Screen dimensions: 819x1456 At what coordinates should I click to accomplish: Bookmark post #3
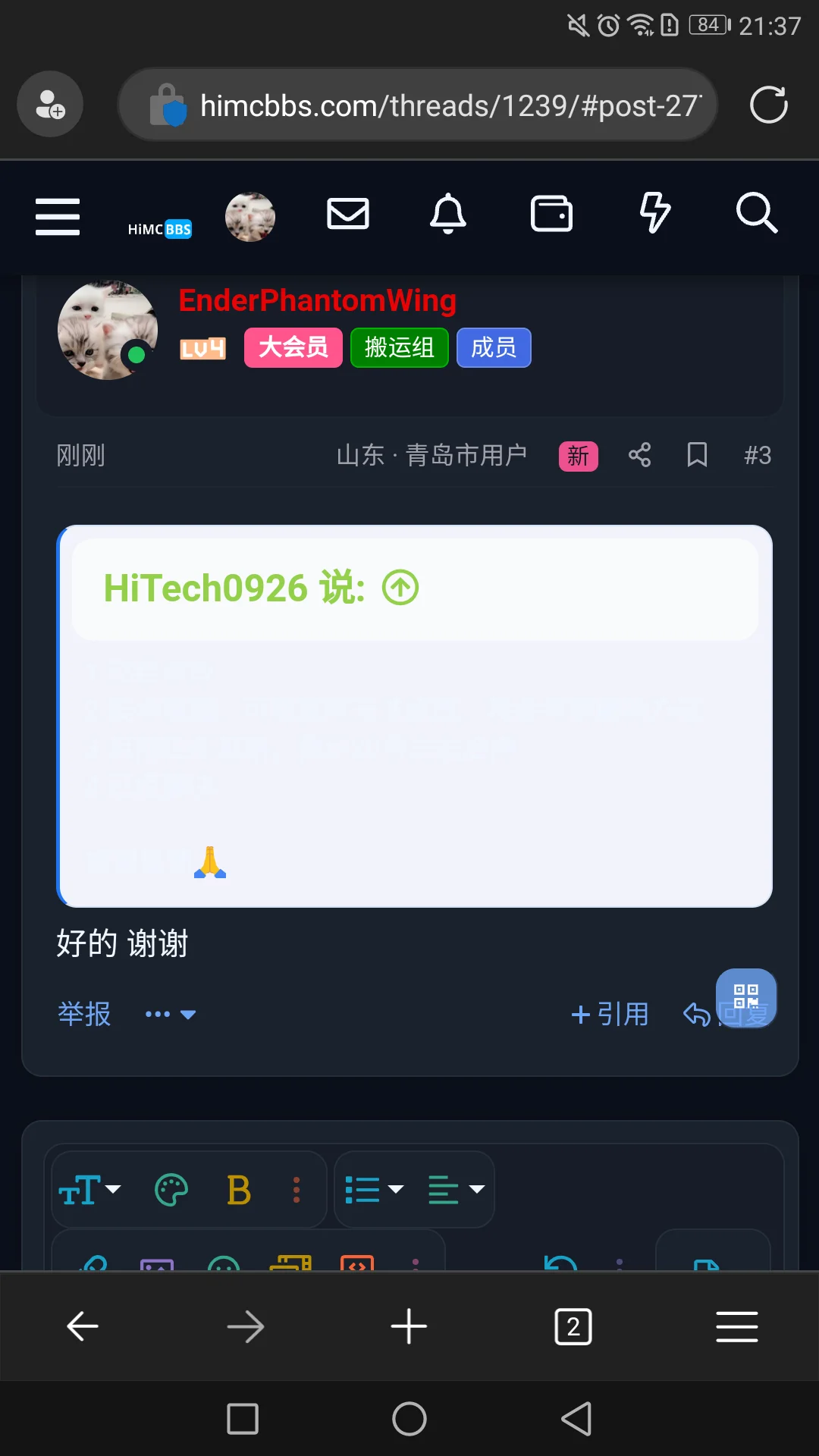pyautogui.click(x=697, y=455)
